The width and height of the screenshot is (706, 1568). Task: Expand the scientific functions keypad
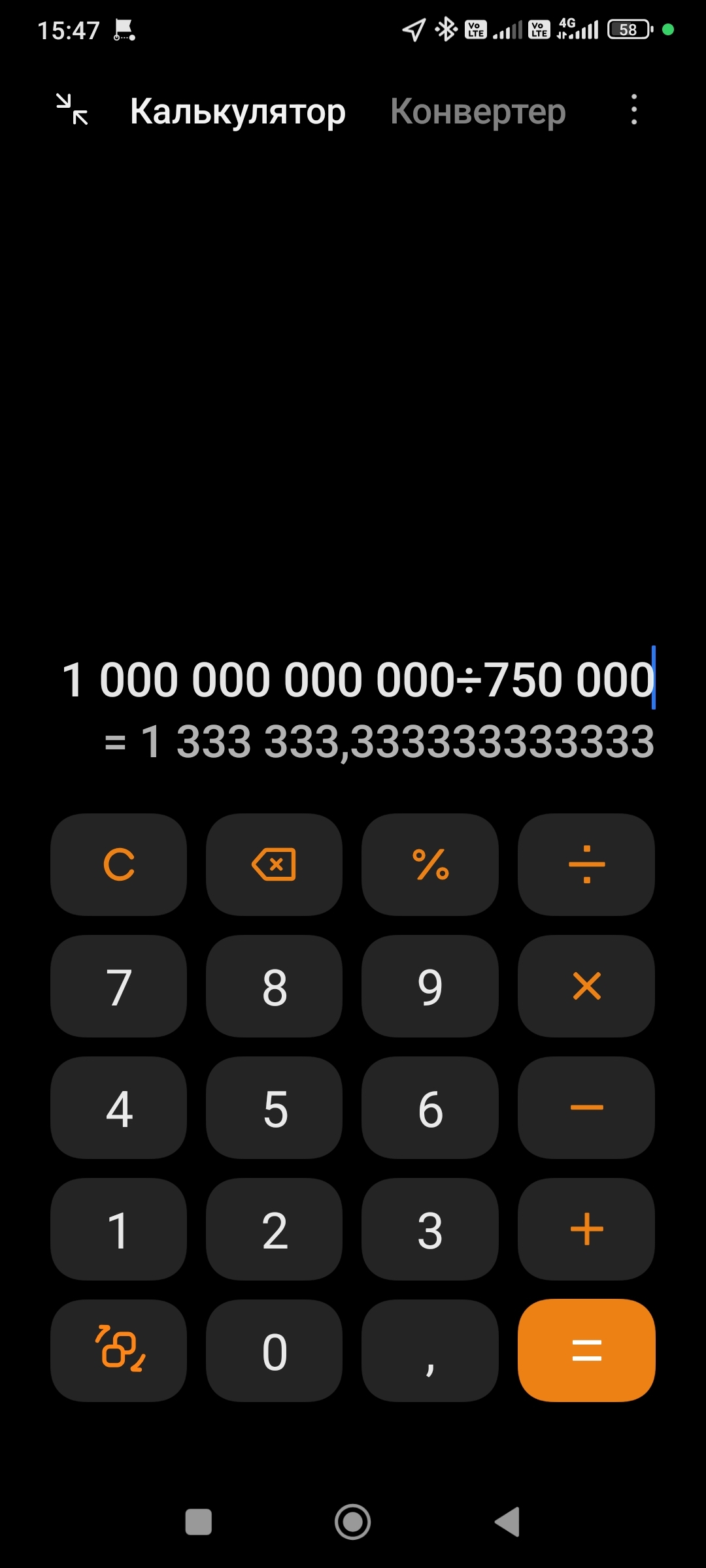coord(118,1350)
